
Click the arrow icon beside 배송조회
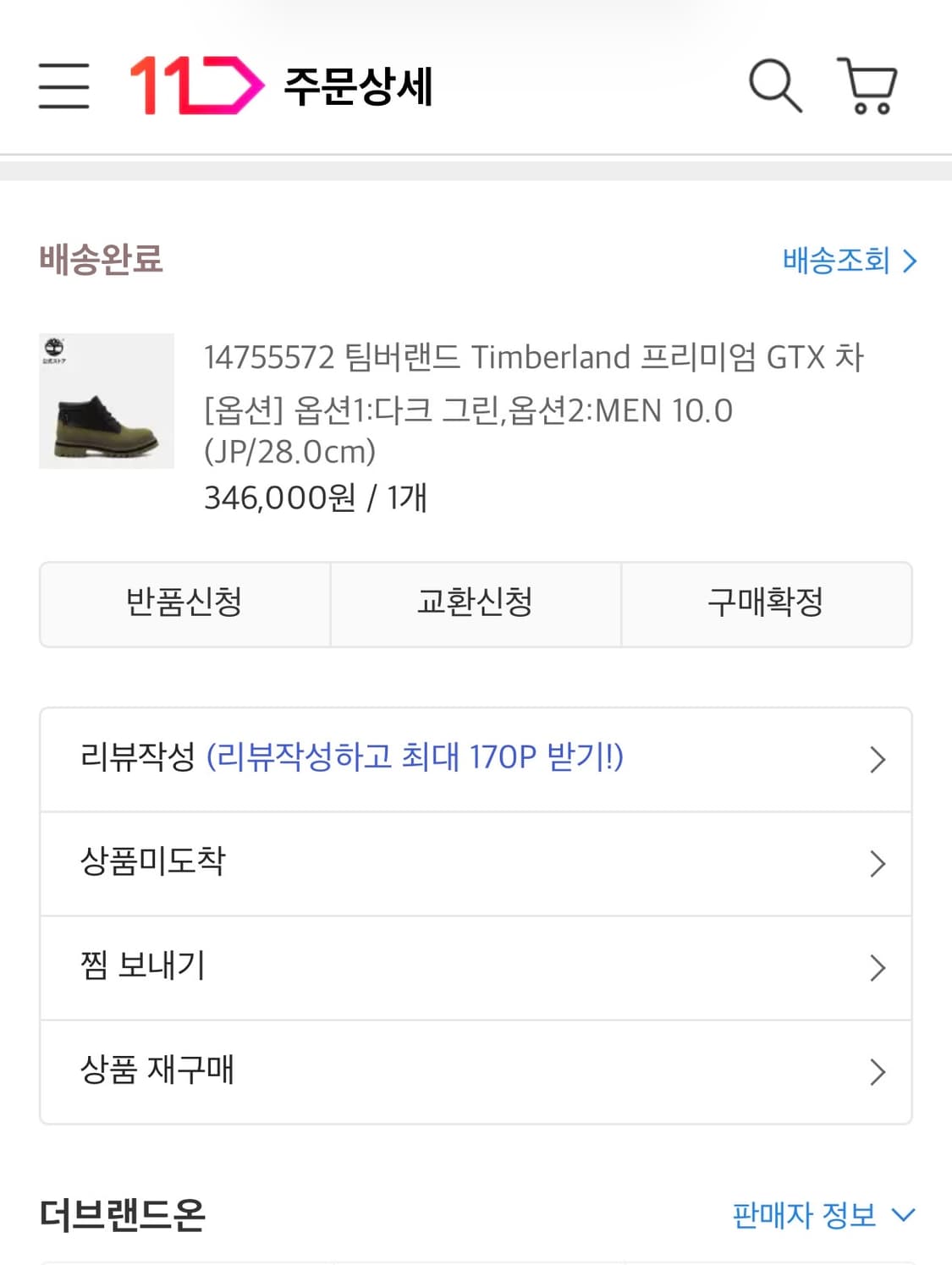[910, 261]
